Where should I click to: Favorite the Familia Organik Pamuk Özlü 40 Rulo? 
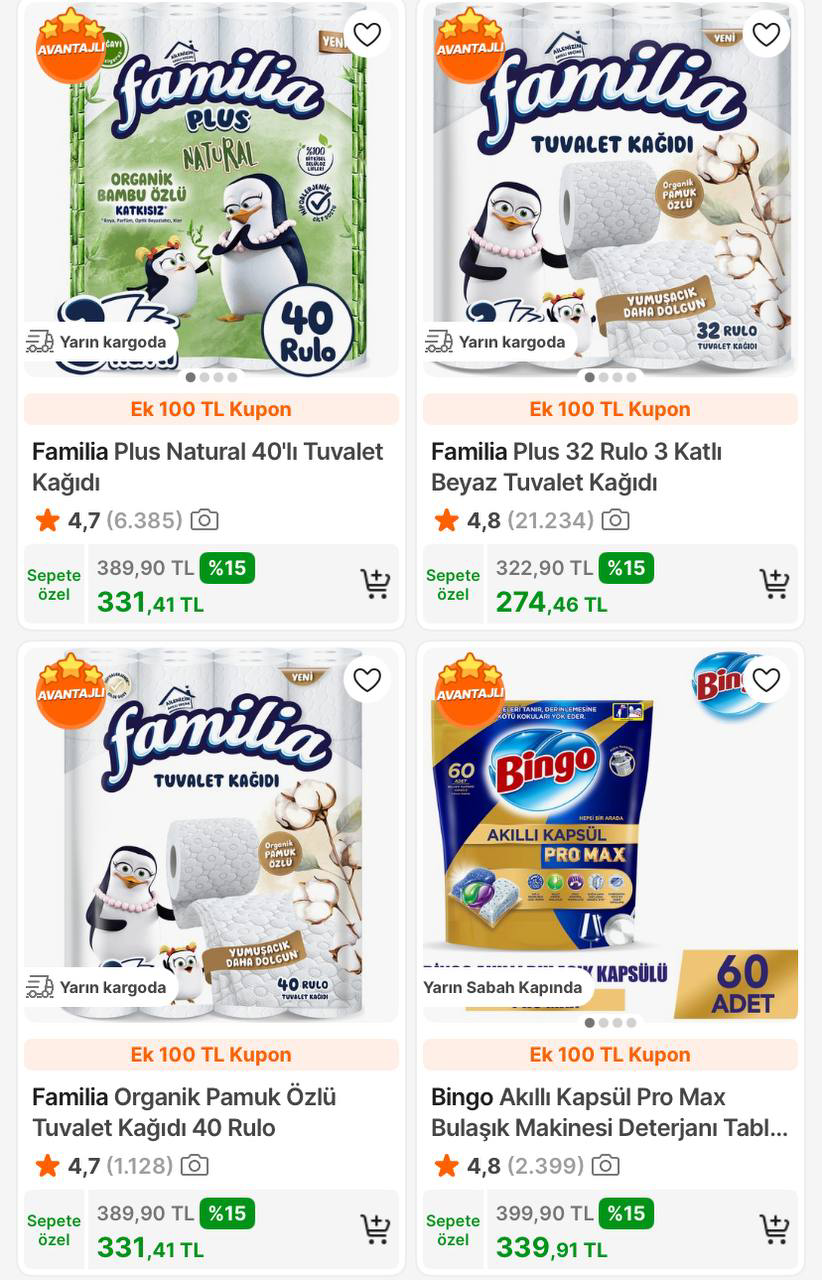pos(367,680)
